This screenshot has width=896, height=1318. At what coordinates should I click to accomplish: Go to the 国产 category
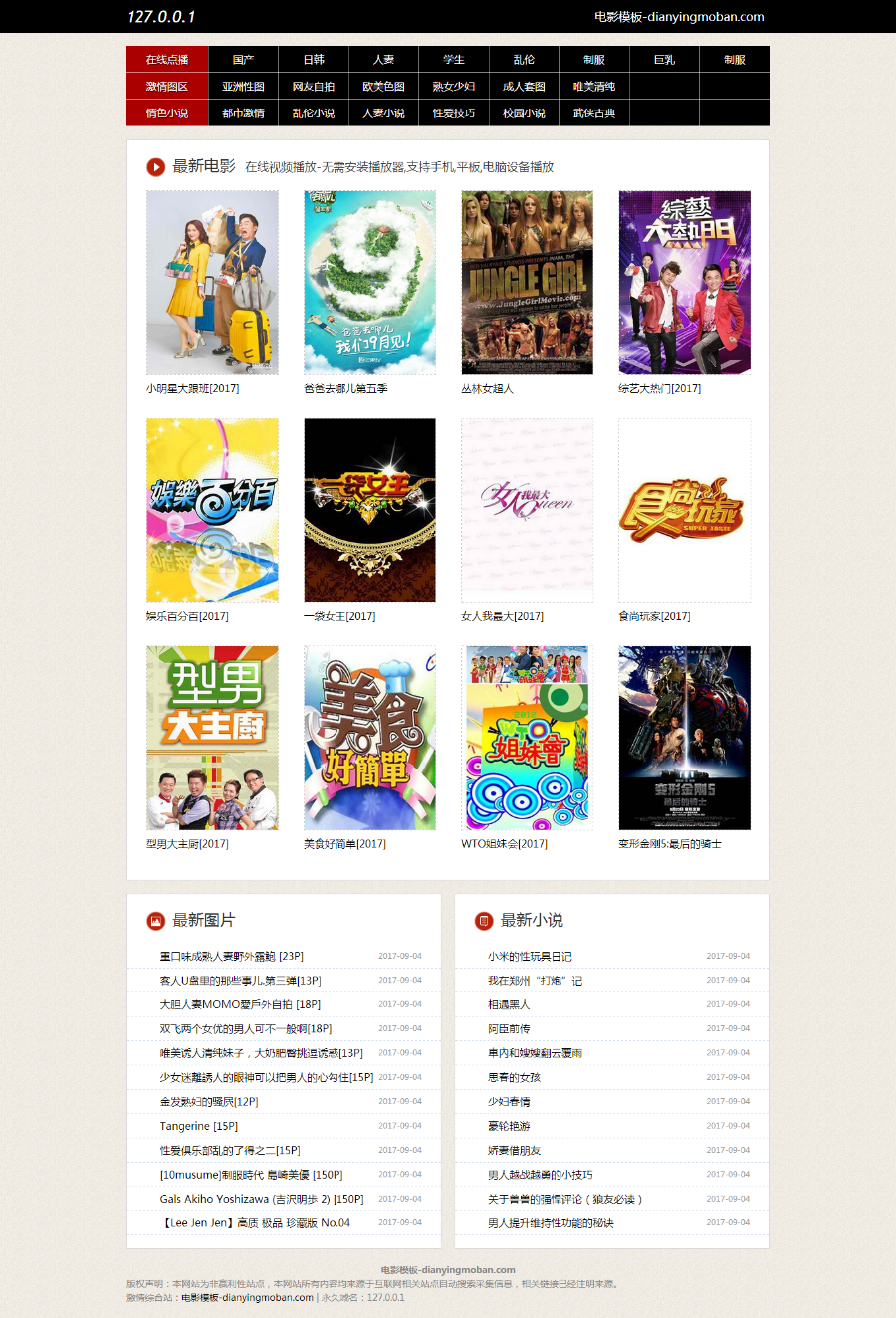[x=243, y=60]
